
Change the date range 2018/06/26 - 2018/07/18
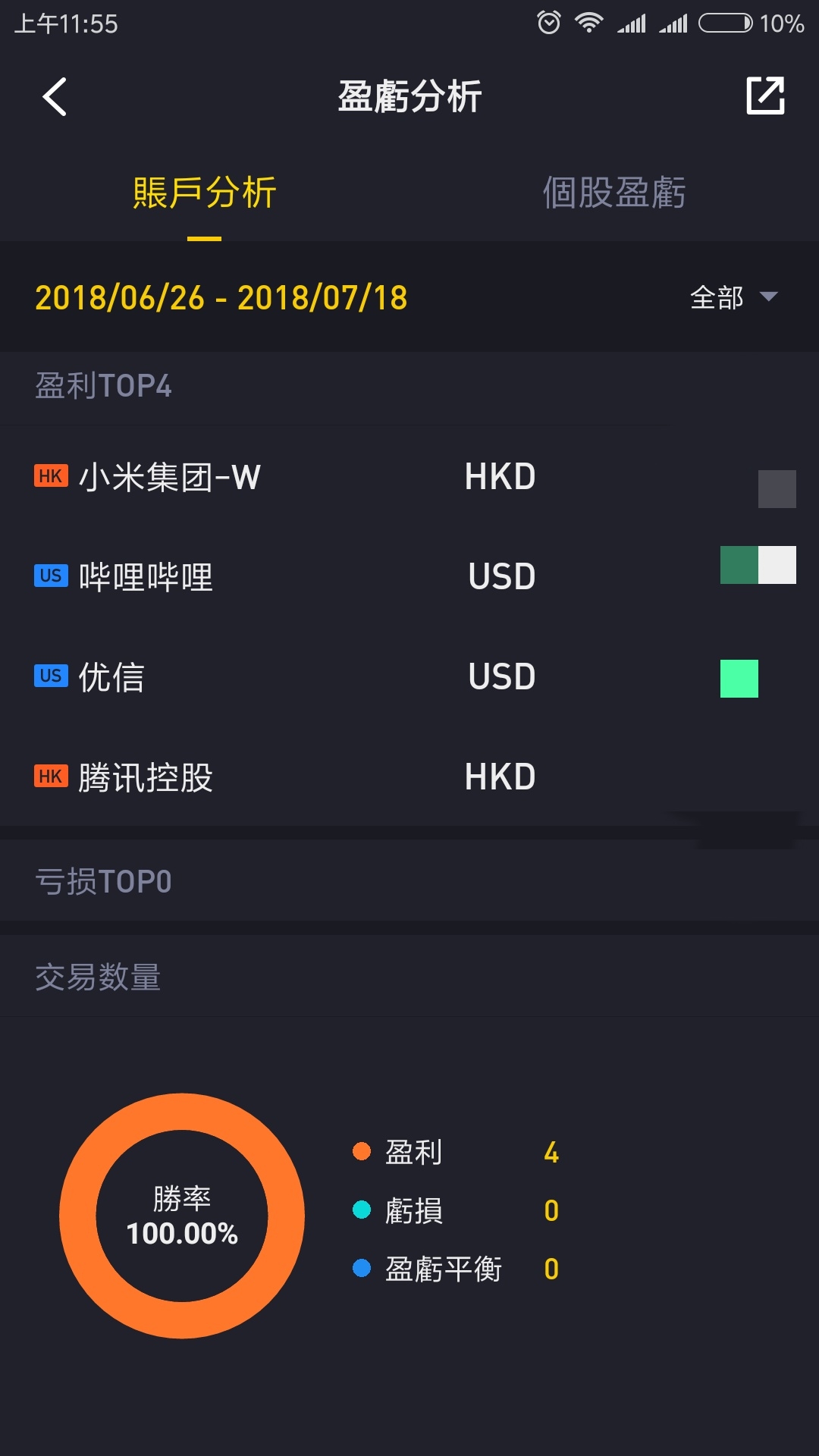click(221, 297)
